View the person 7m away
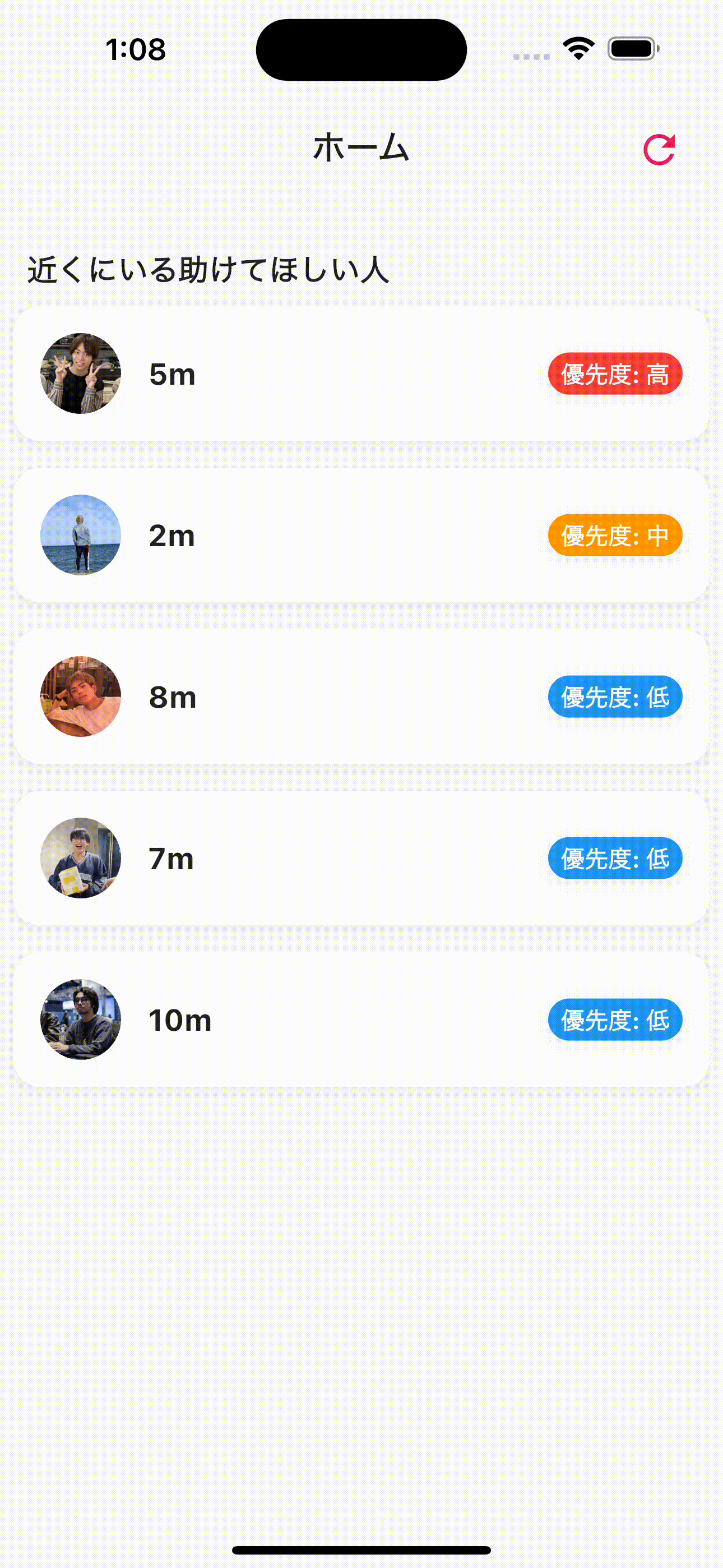The width and height of the screenshot is (723, 1568). 361,858
